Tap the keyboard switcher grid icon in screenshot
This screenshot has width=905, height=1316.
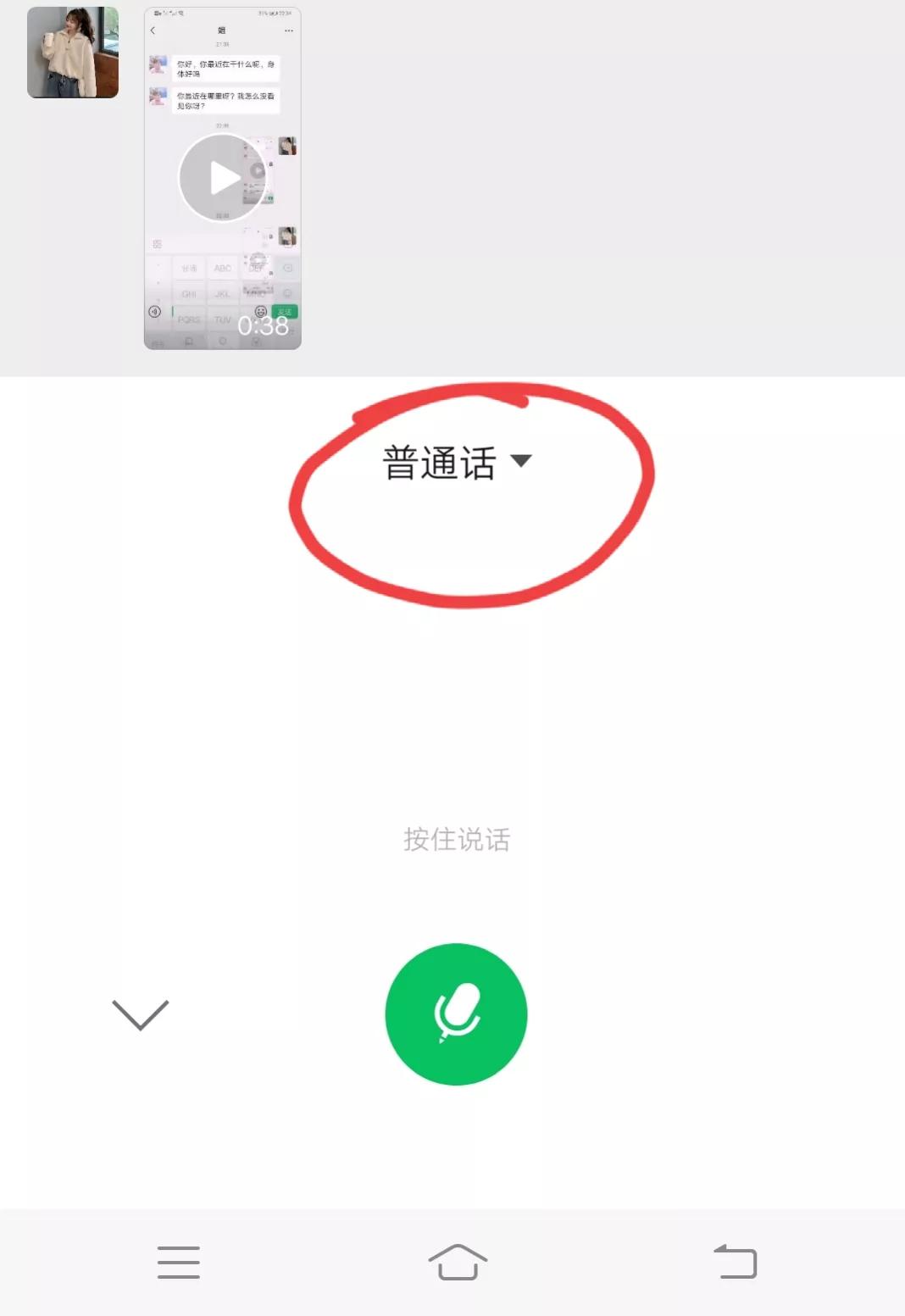[156, 243]
